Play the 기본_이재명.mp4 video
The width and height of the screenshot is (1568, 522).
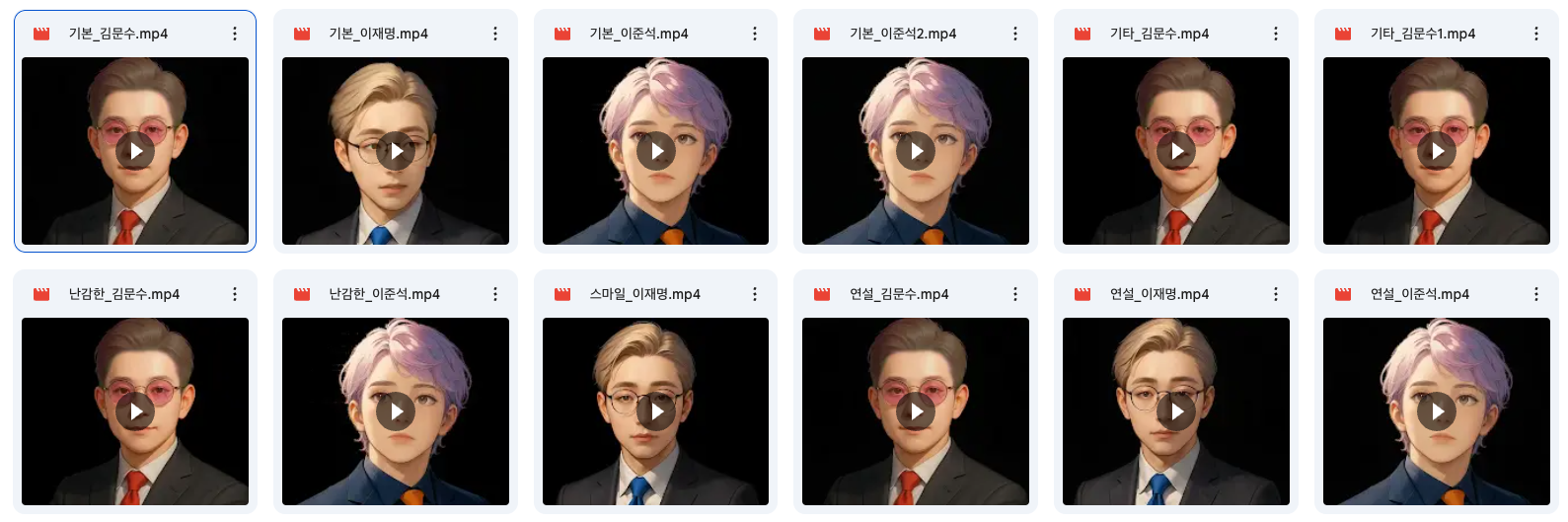pos(396,151)
